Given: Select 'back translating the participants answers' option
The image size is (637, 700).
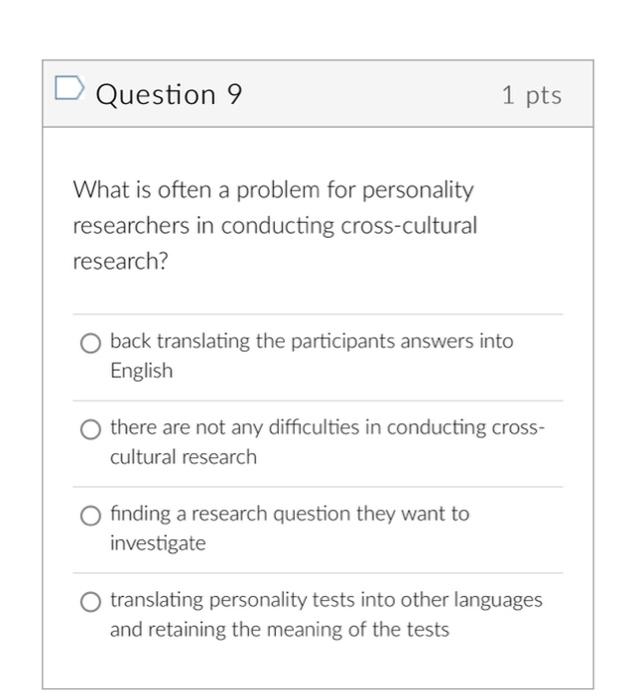Looking at the screenshot, I should (x=91, y=344).
